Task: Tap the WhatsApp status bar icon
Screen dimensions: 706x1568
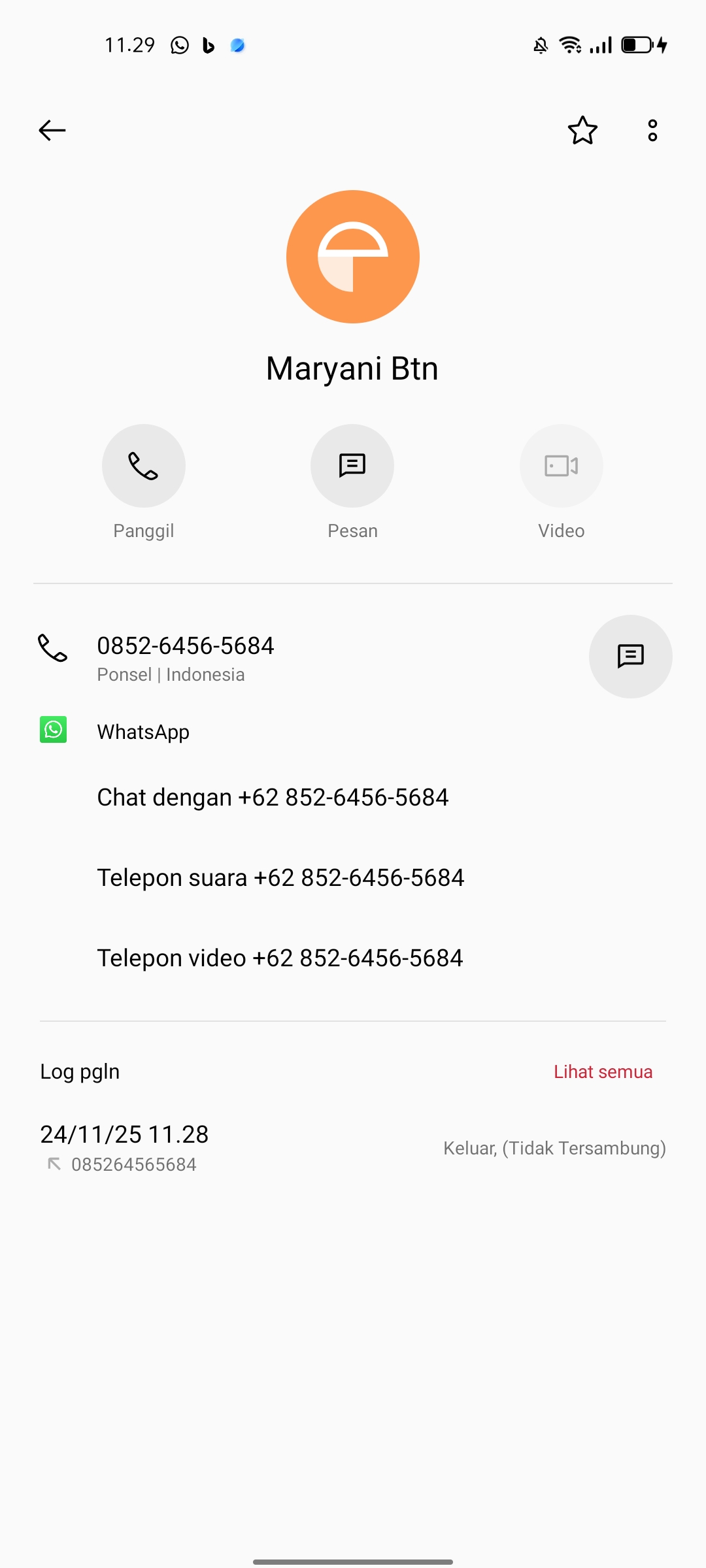Action: (x=178, y=44)
